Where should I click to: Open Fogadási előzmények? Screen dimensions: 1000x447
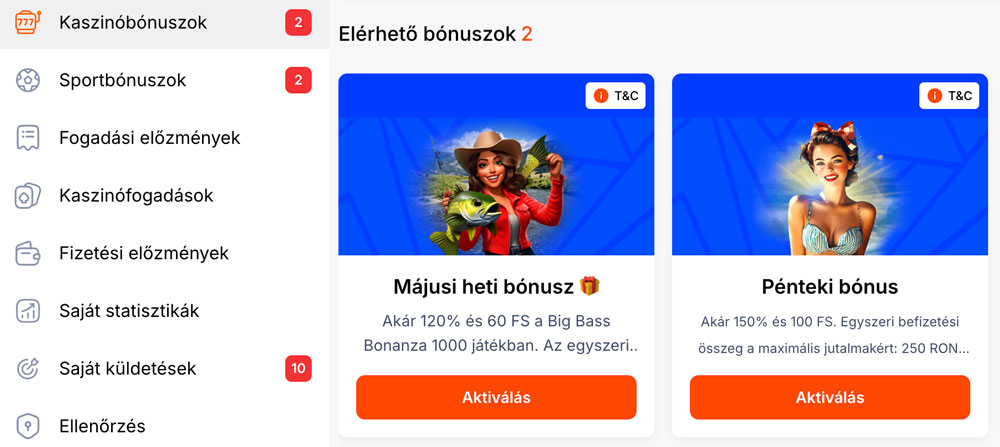[149, 138]
